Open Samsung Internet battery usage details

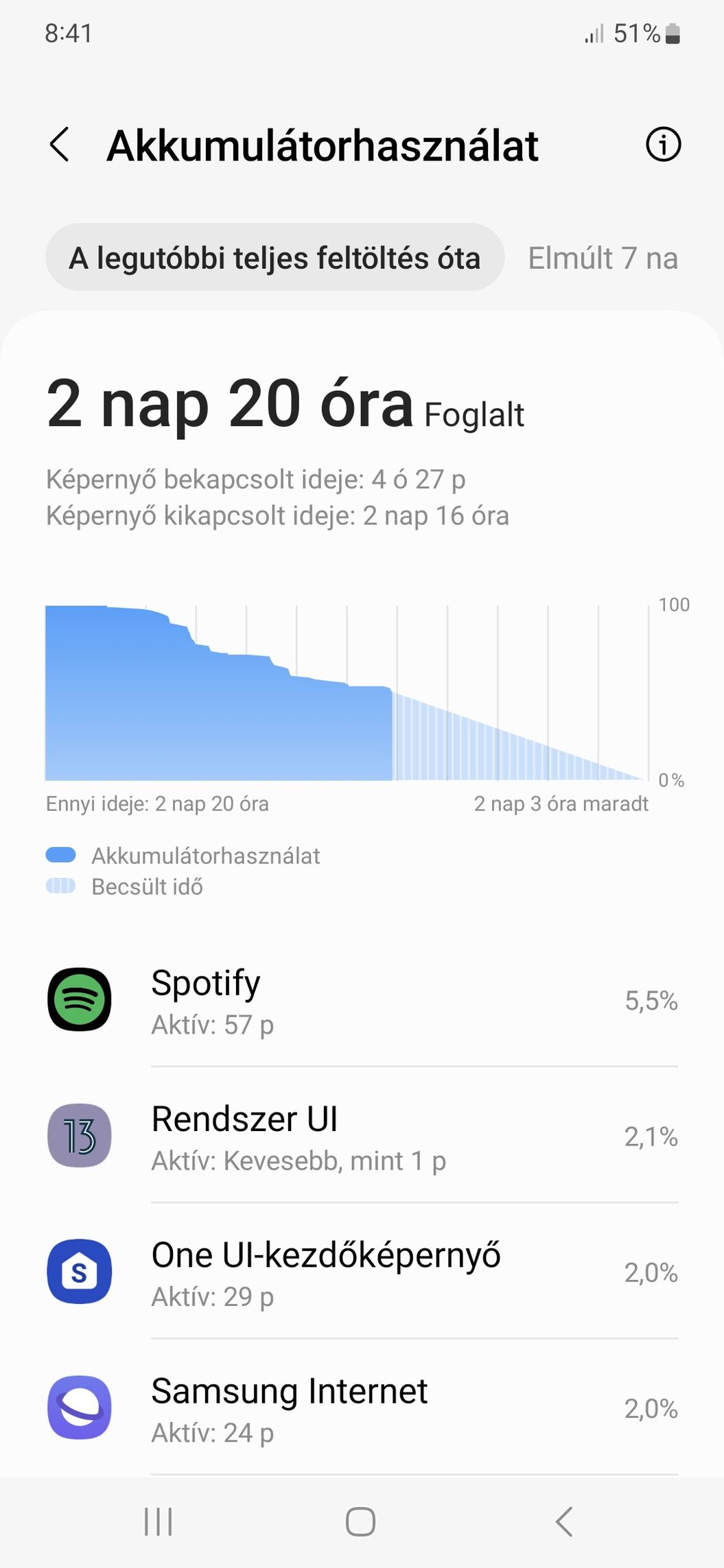362,1407
